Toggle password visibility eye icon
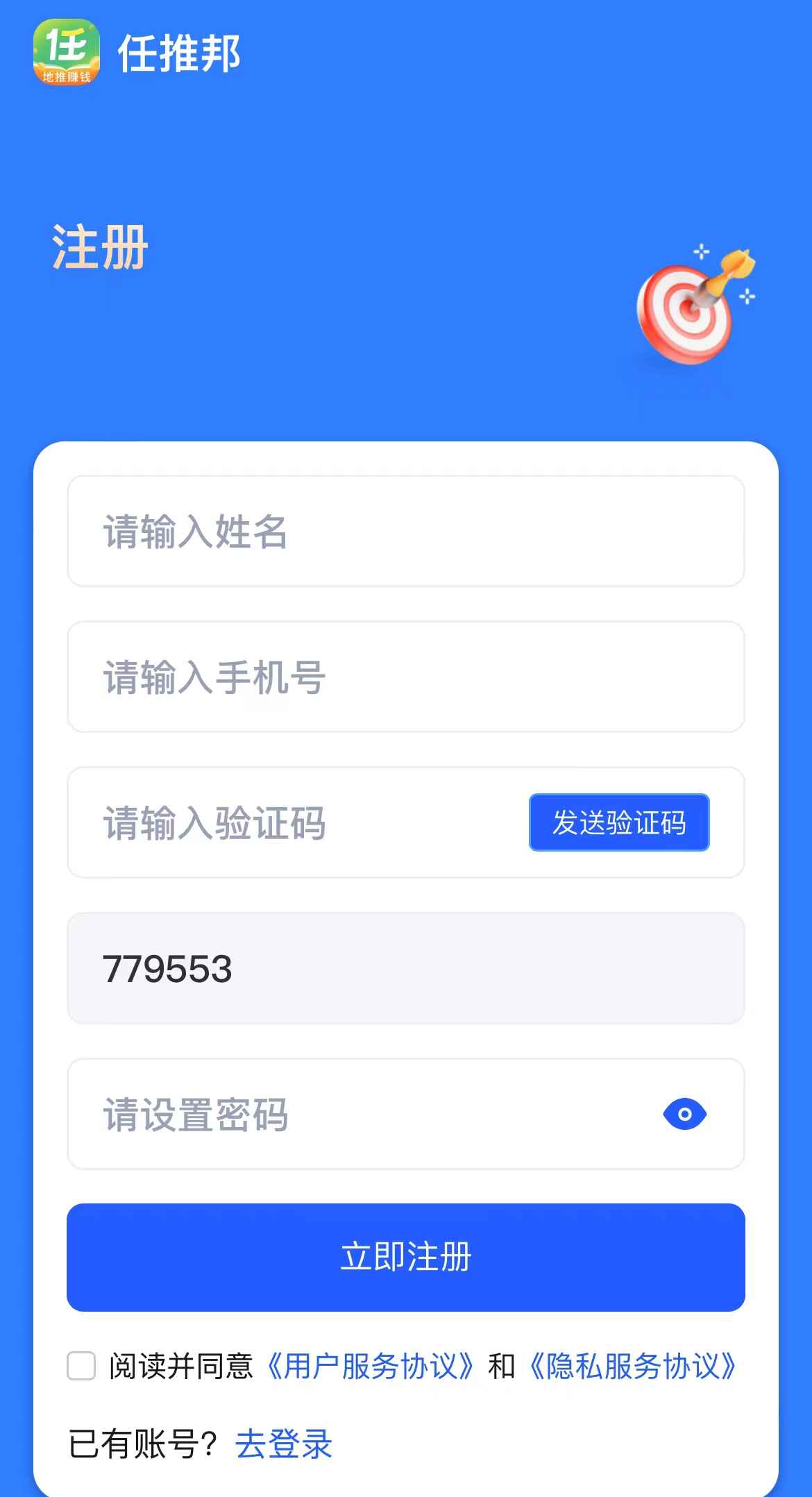Viewport: 812px width, 1497px height. 684,1115
